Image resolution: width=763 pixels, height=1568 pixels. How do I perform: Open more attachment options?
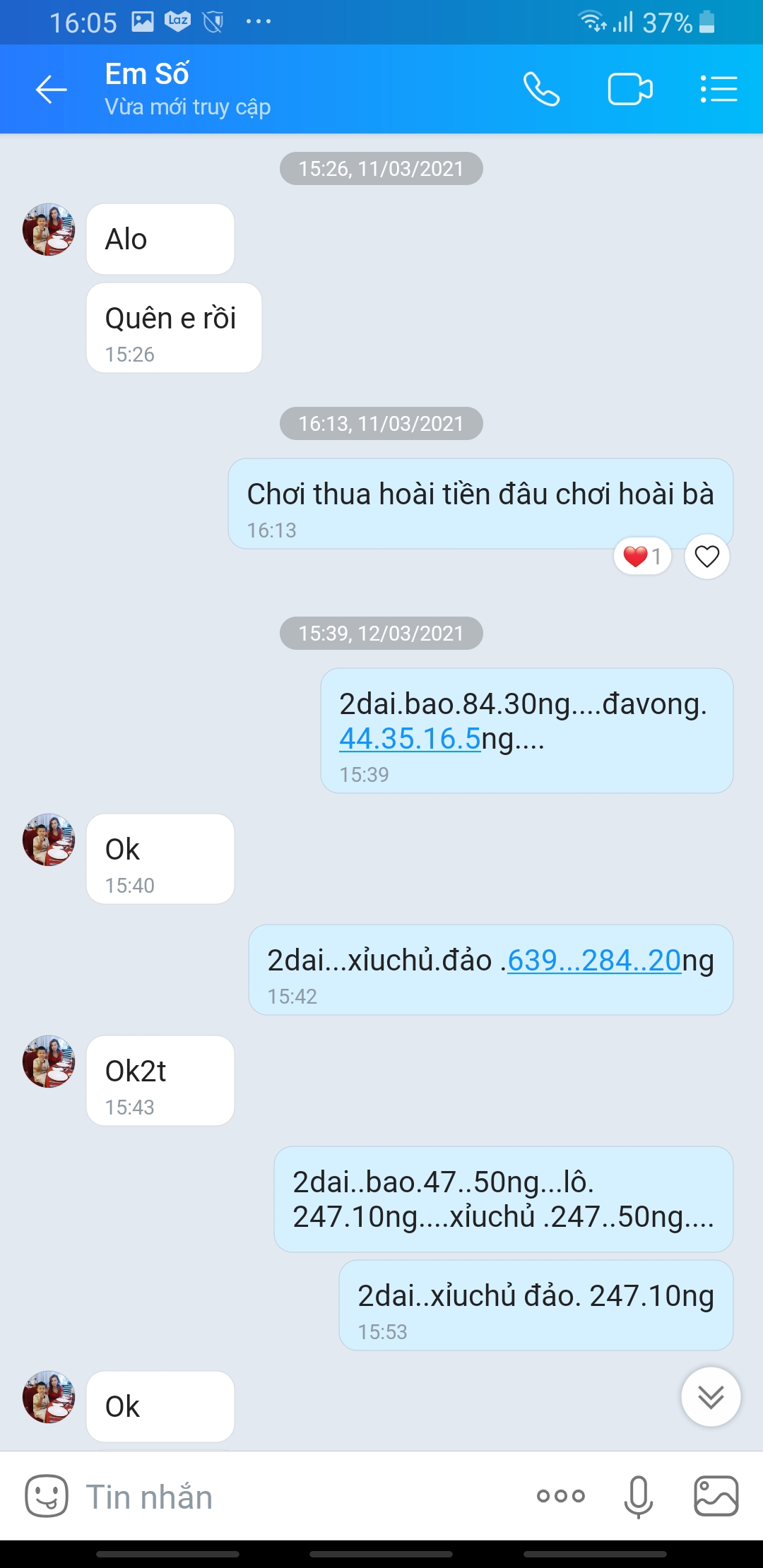[x=560, y=1496]
